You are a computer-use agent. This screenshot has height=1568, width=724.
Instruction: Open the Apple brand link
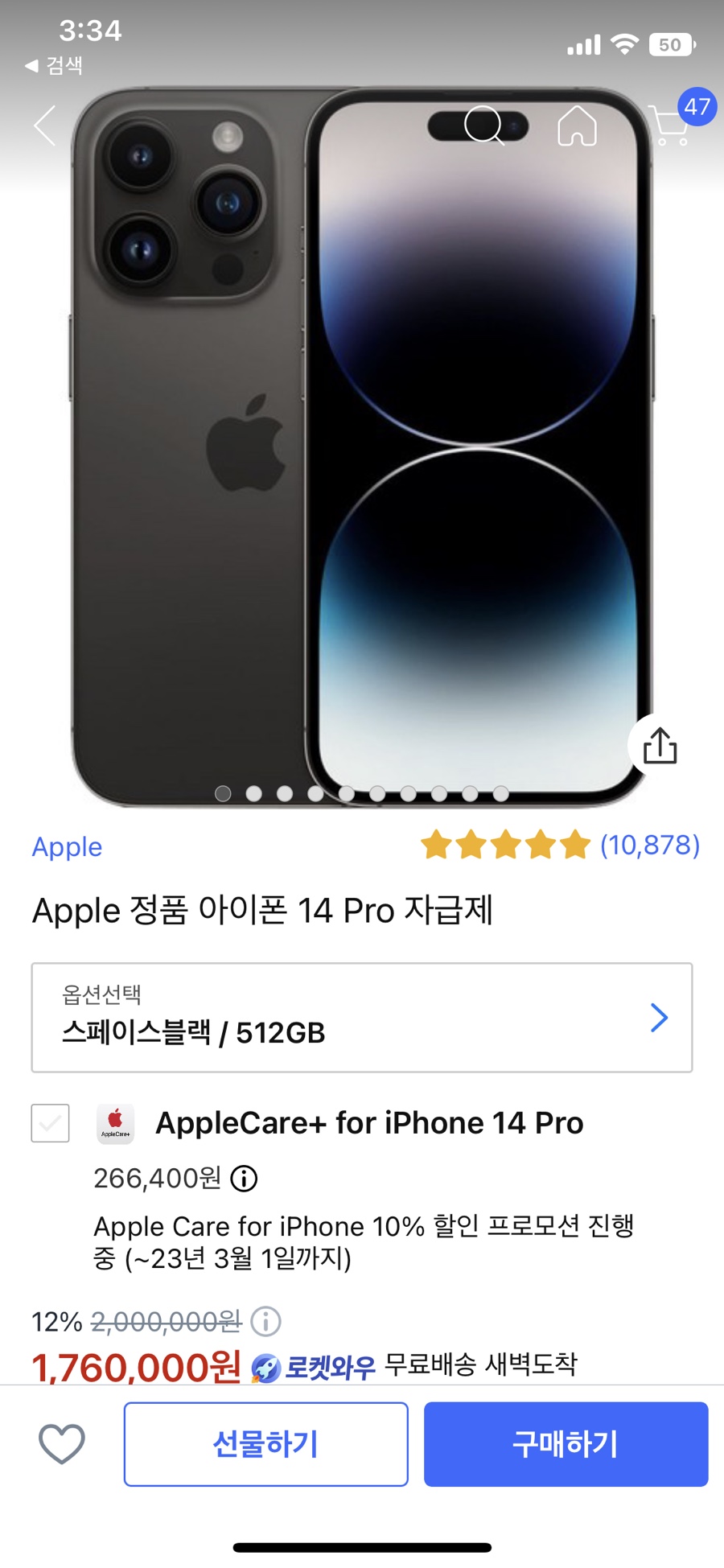pos(67,846)
